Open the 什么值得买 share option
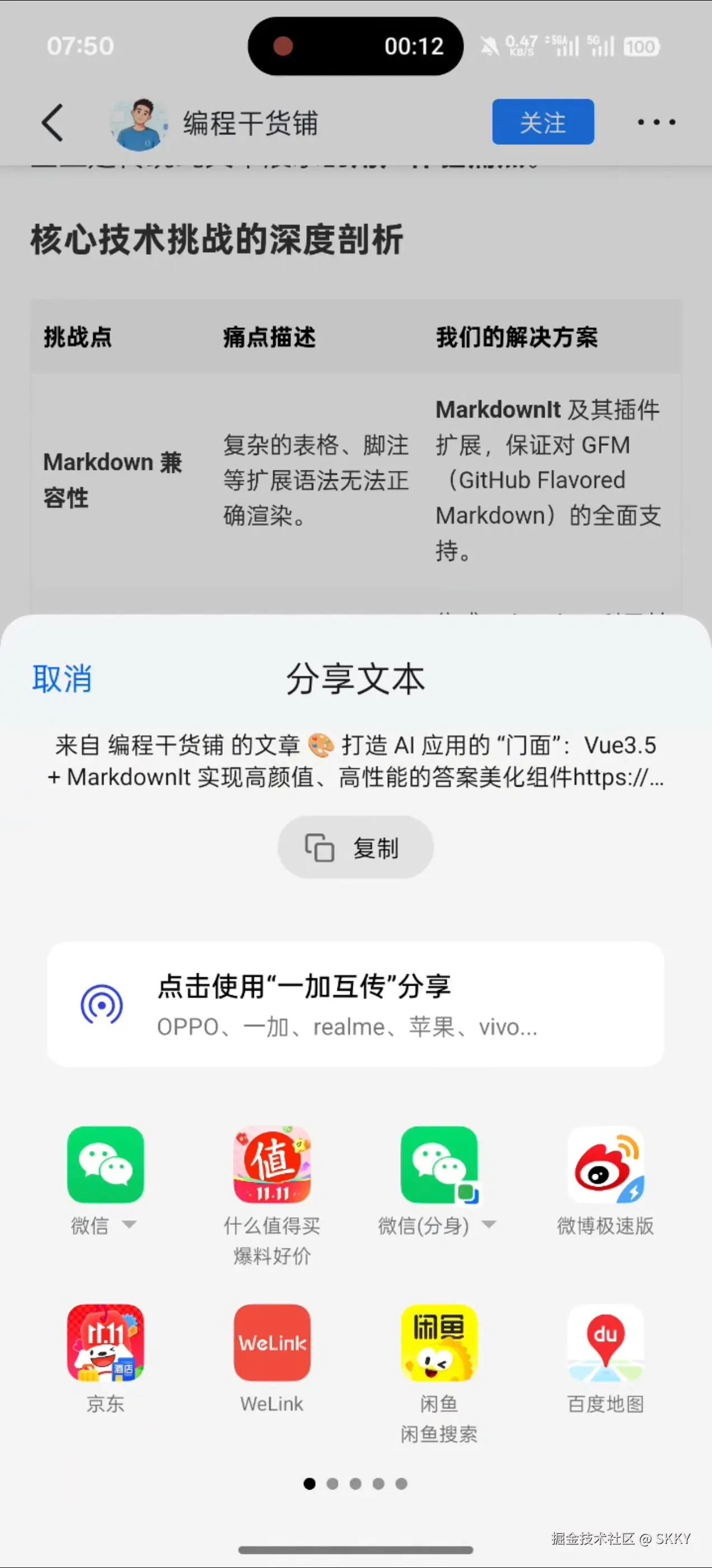Image resolution: width=712 pixels, height=1568 pixels. click(x=272, y=1165)
